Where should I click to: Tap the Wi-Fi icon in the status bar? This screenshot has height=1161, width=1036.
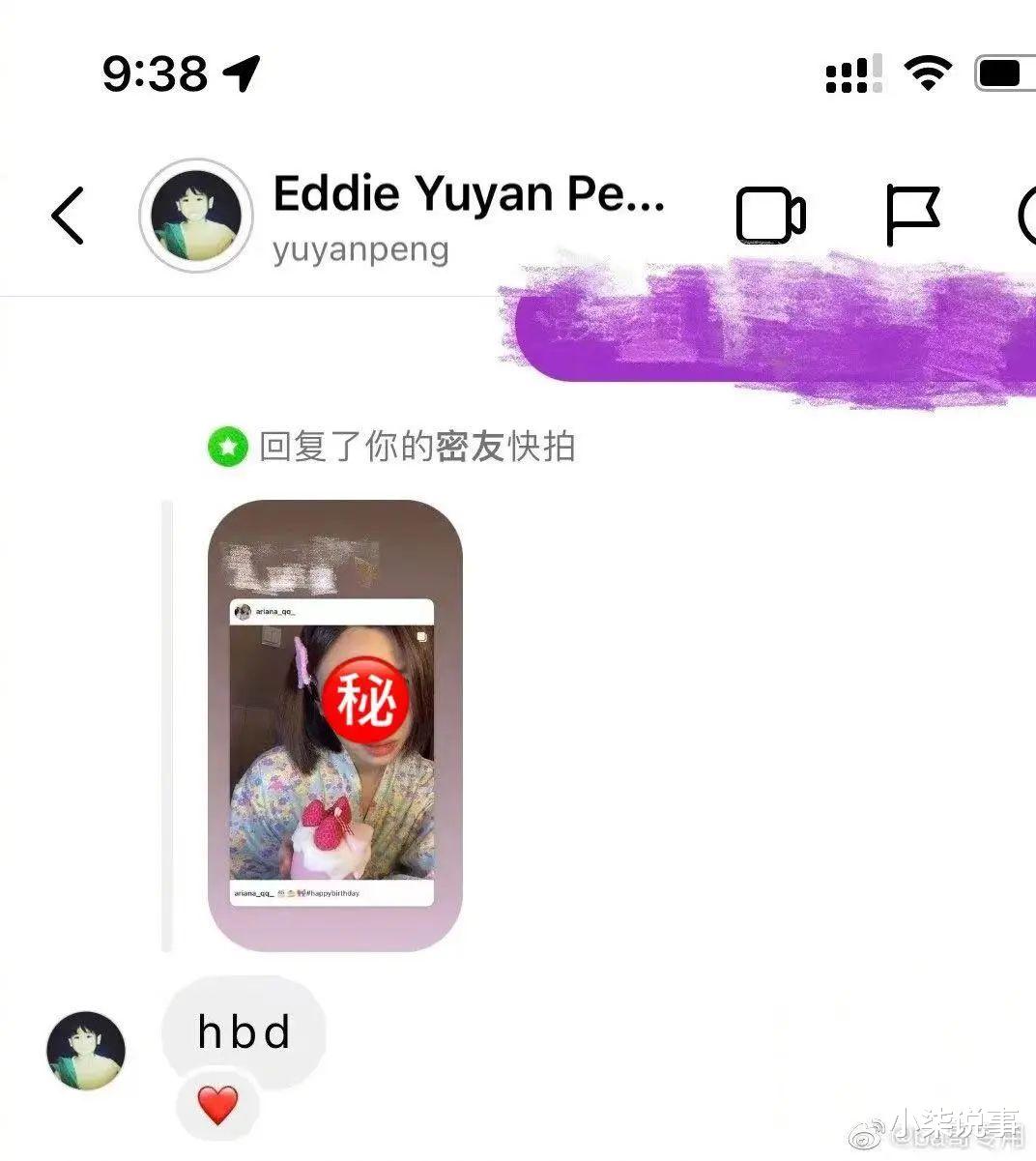point(927,71)
